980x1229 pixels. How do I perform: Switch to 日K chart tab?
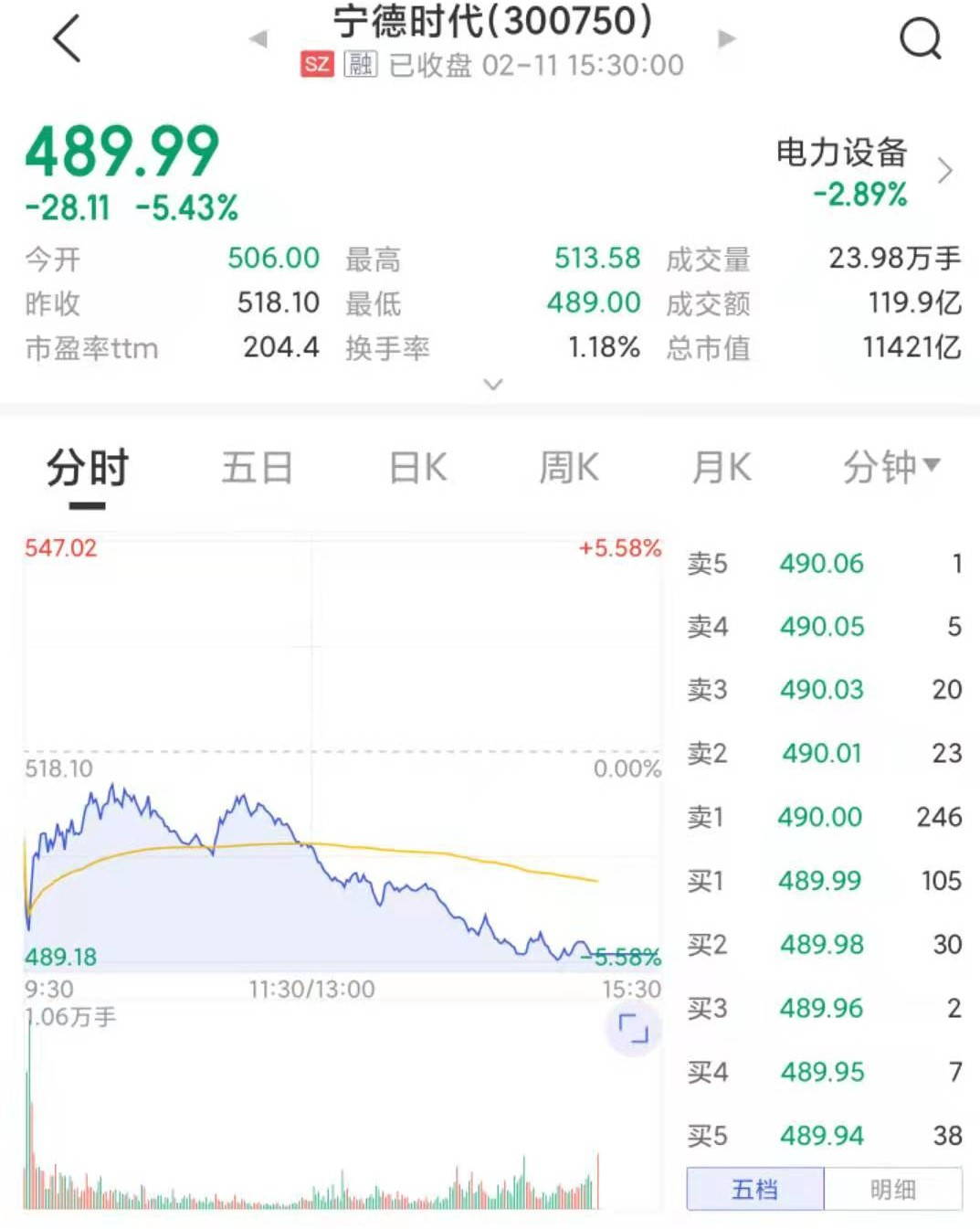point(417,469)
